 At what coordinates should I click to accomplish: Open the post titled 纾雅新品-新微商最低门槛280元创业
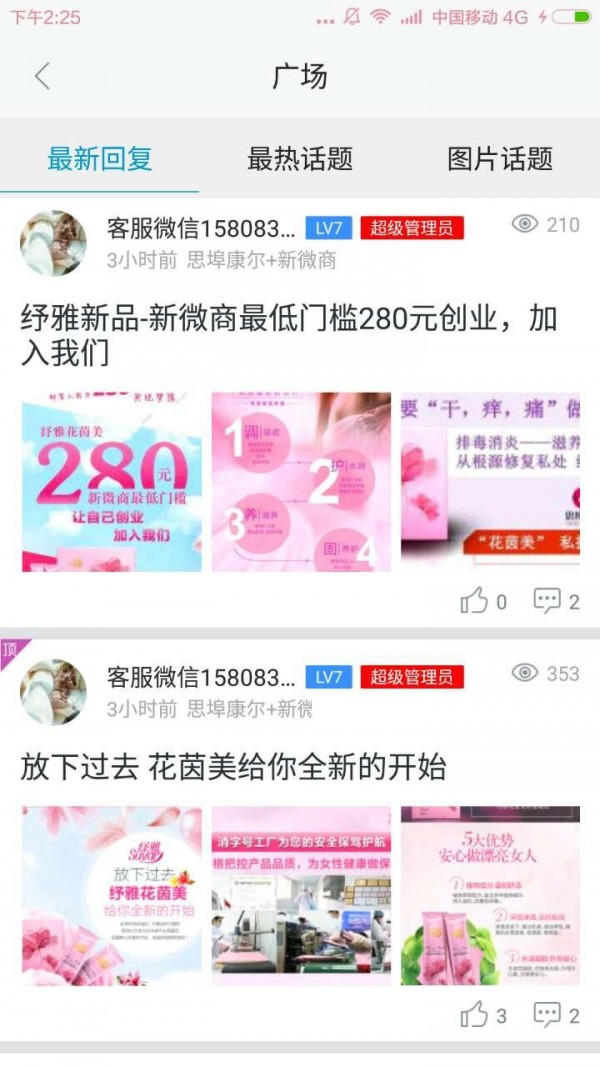288,335
